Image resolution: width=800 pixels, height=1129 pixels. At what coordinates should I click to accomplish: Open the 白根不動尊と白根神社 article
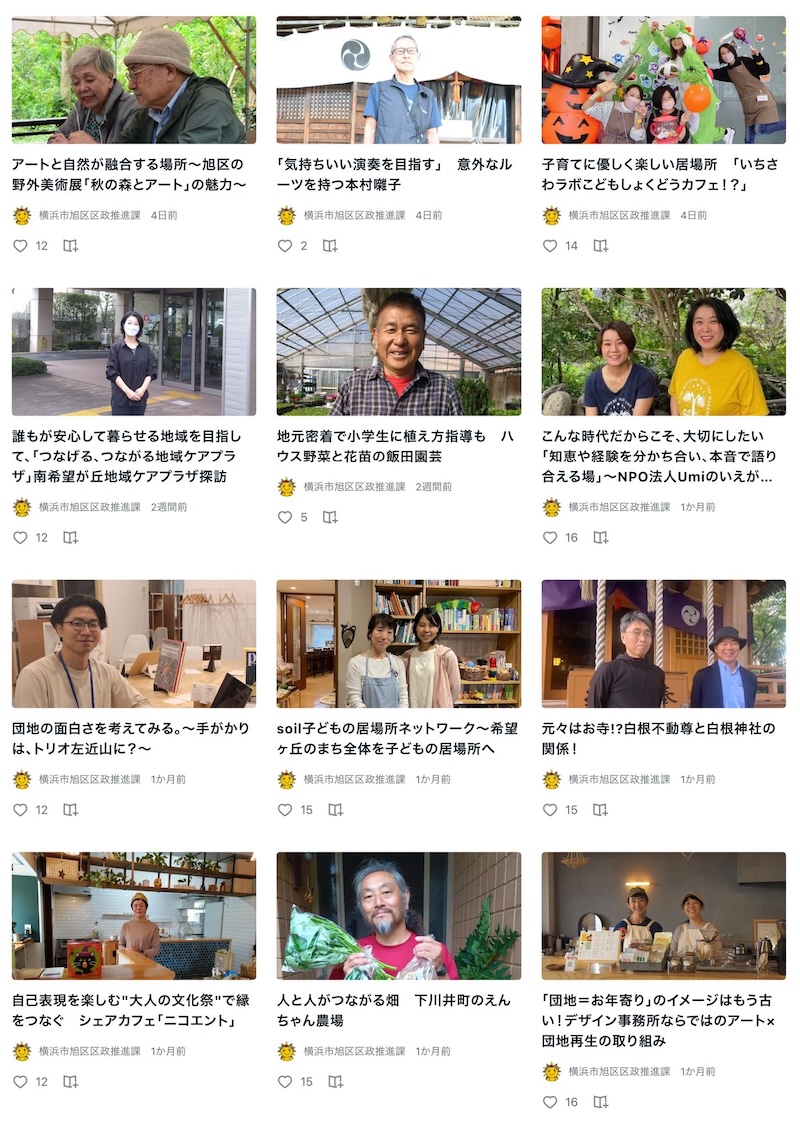pyautogui.click(x=663, y=738)
